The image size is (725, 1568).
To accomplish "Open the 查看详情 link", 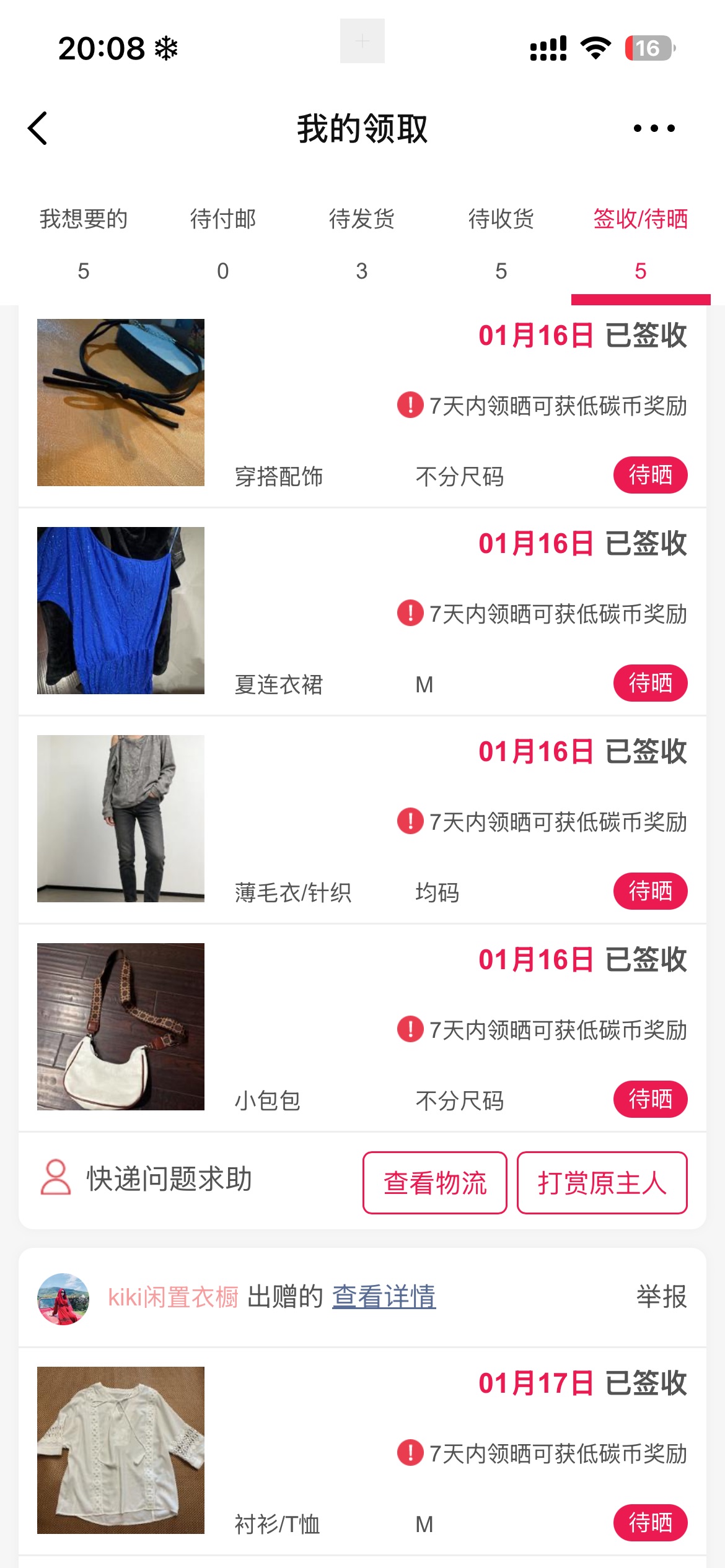I will coord(384,1297).
